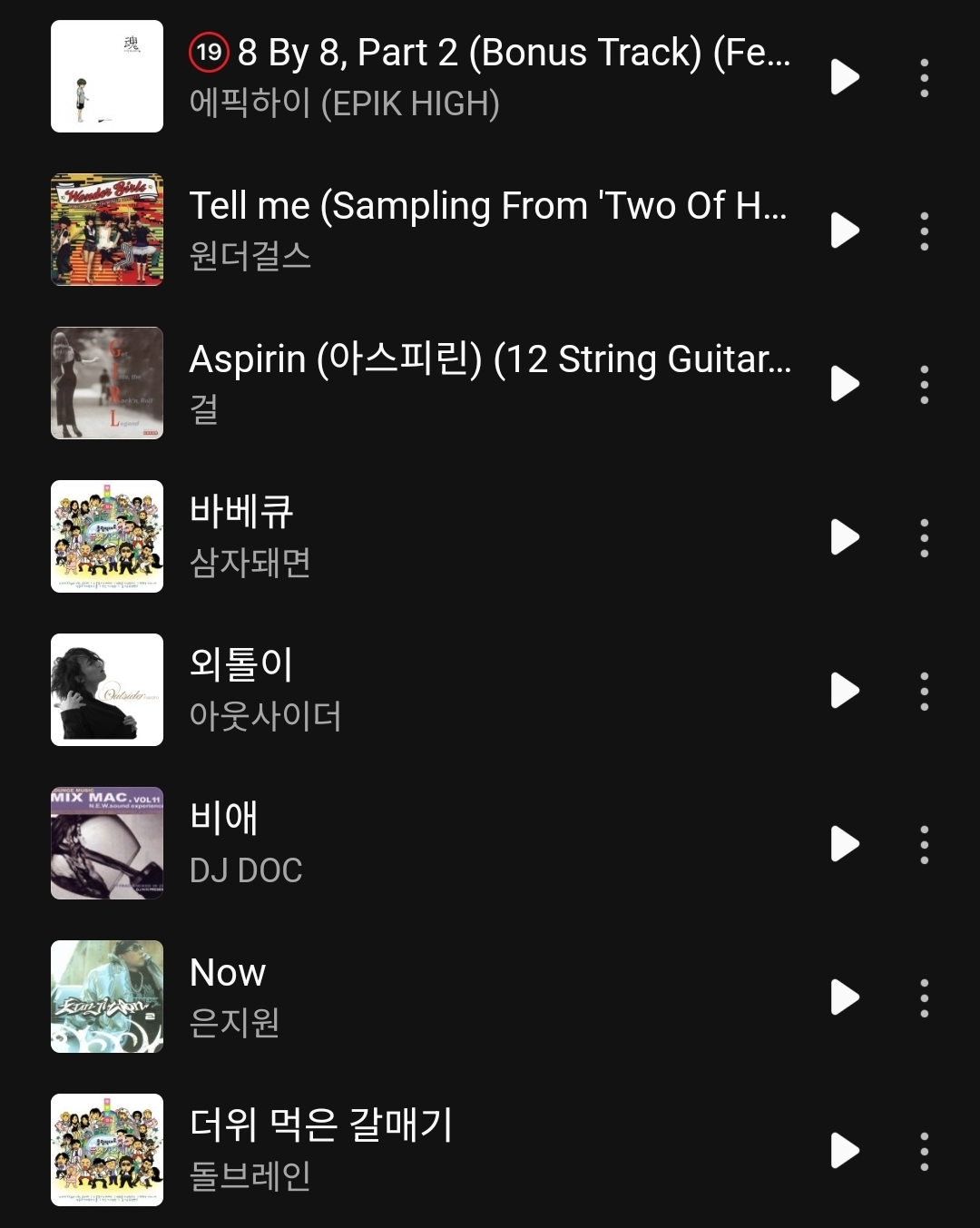This screenshot has height=1228, width=980.
Task: Play Now by 은지원
Action: pyautogui.click(x=845, y=997)
